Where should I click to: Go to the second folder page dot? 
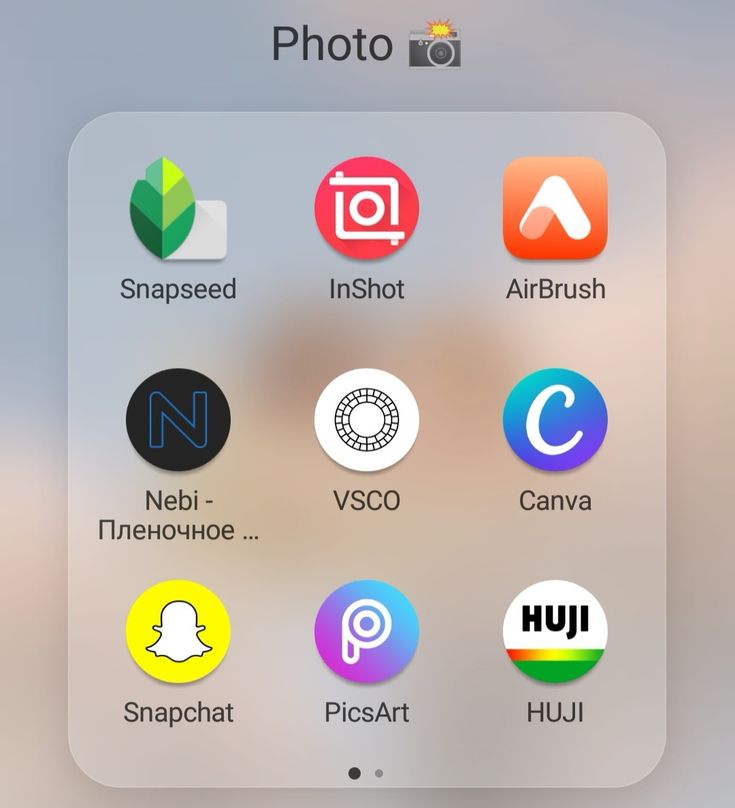379,773
